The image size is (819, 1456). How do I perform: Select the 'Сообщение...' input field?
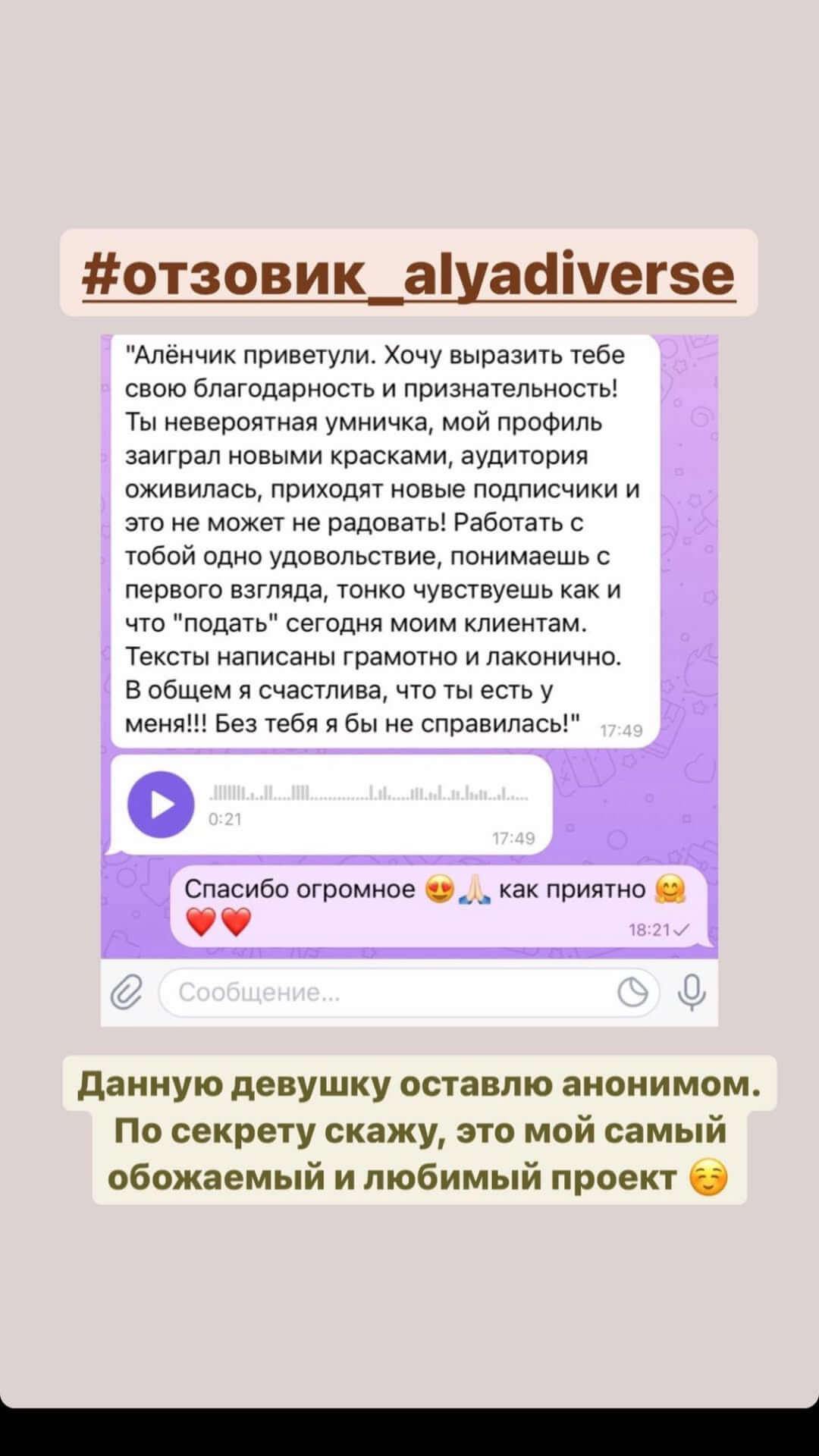tap(379, 993)
